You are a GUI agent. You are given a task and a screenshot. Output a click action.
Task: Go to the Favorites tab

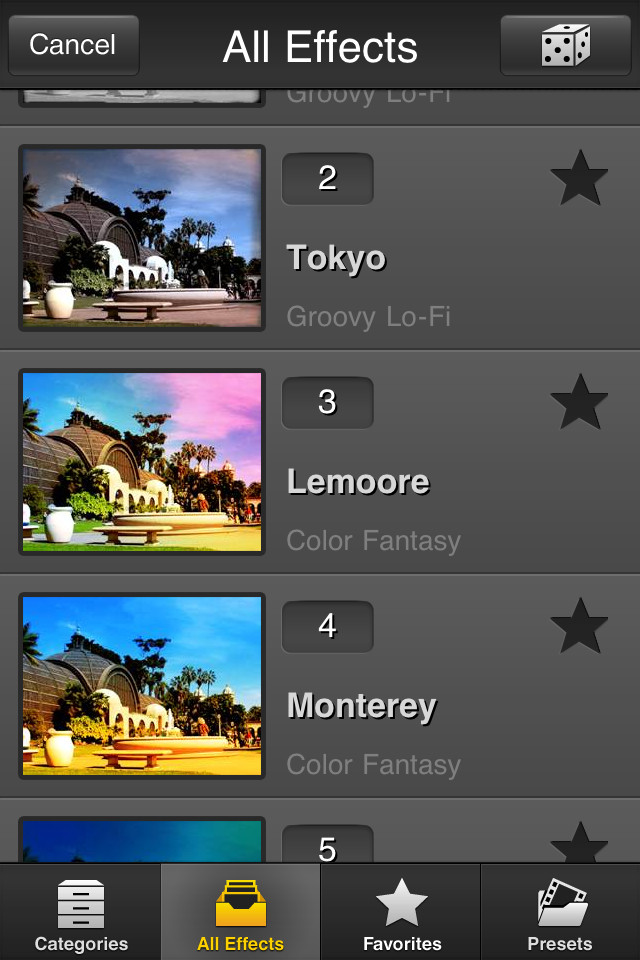[x=401, y=914]
